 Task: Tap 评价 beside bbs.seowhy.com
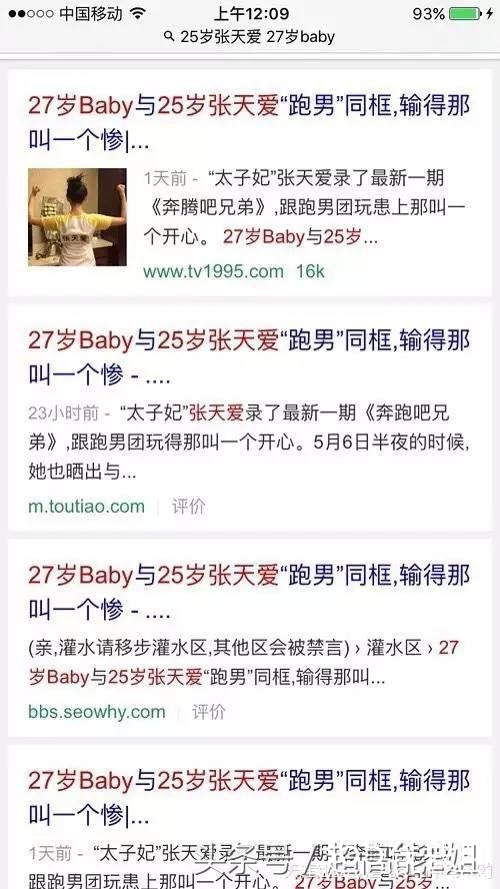(x=209, y=712)
